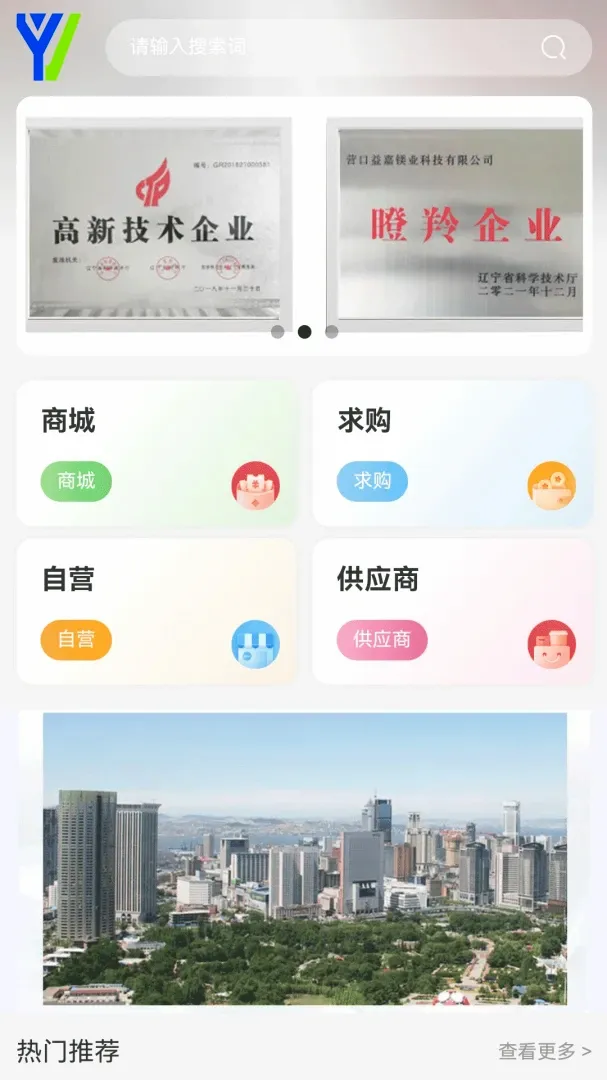Tap "查看更多 >" for more recommendations

click(x=545, y=1051)
